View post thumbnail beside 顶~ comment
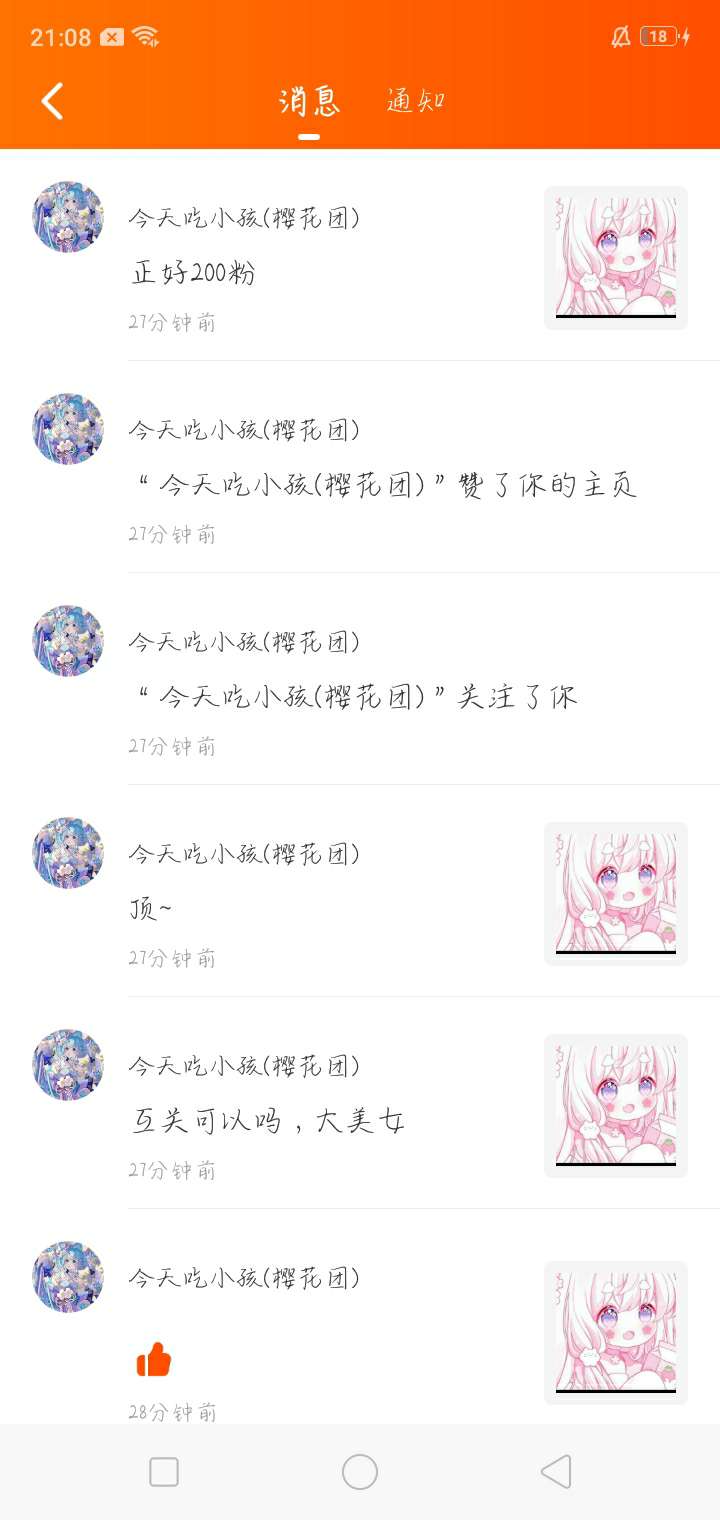This screenshot has width=720, height=1520. tap(616, 894)
